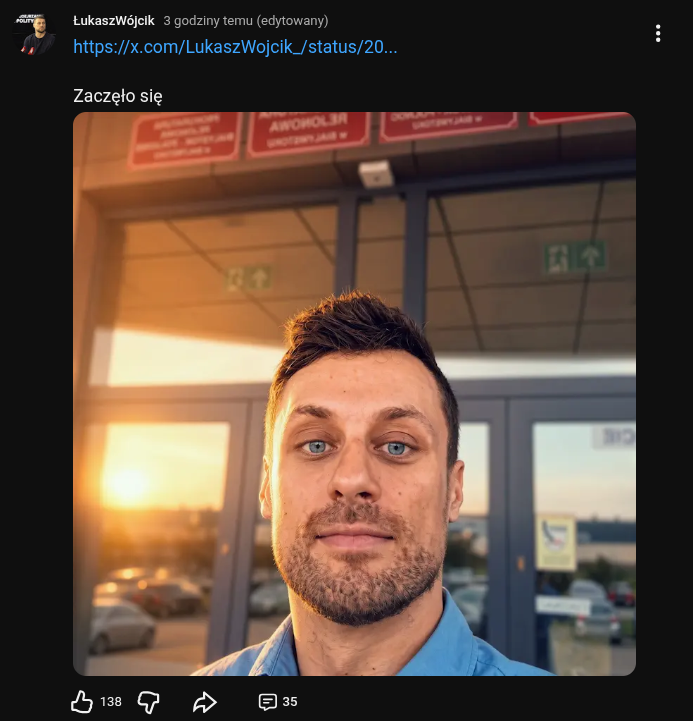693x721 pixels.
Task: Open the ŁukaszWójcik channel name
Action: (114, 21)
